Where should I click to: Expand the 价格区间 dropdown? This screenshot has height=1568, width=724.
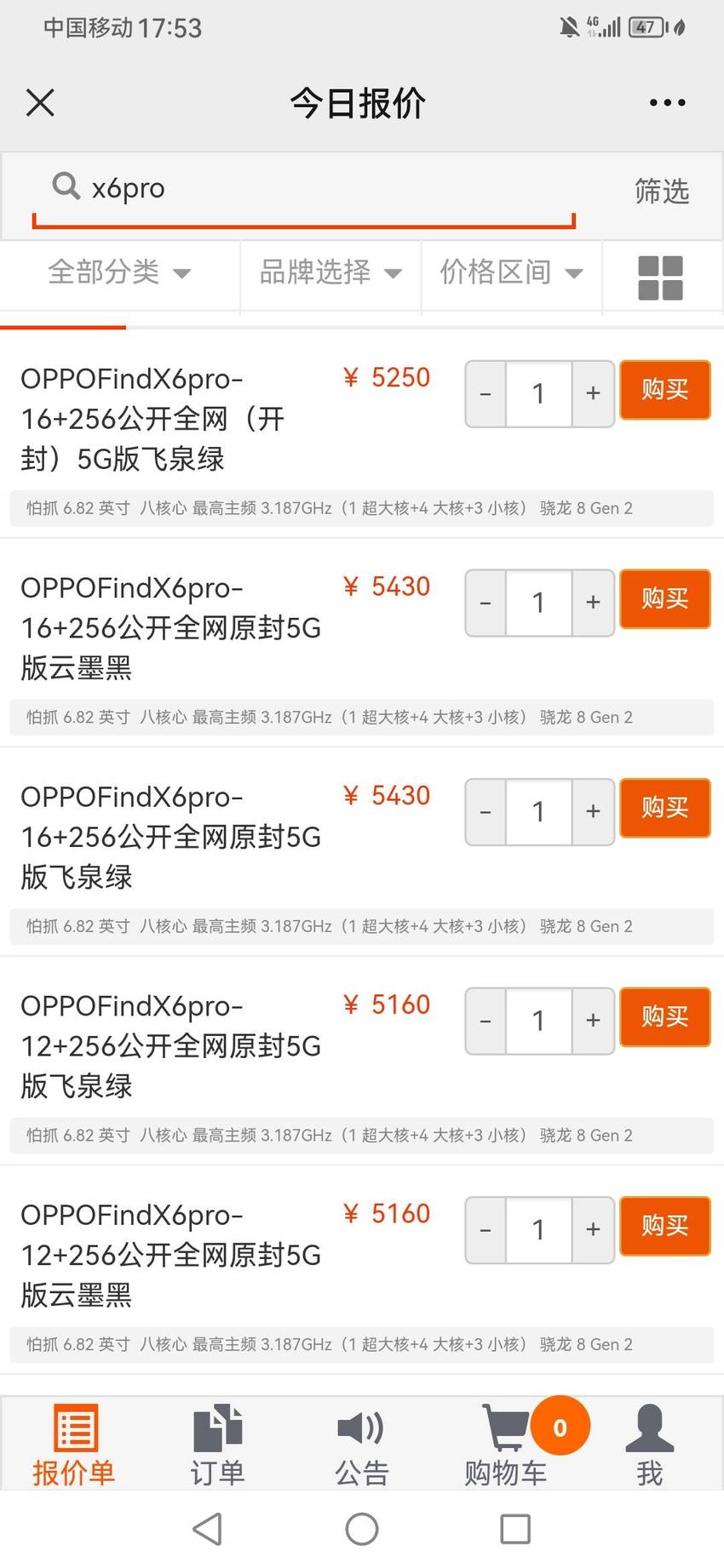tap(511, 272)
